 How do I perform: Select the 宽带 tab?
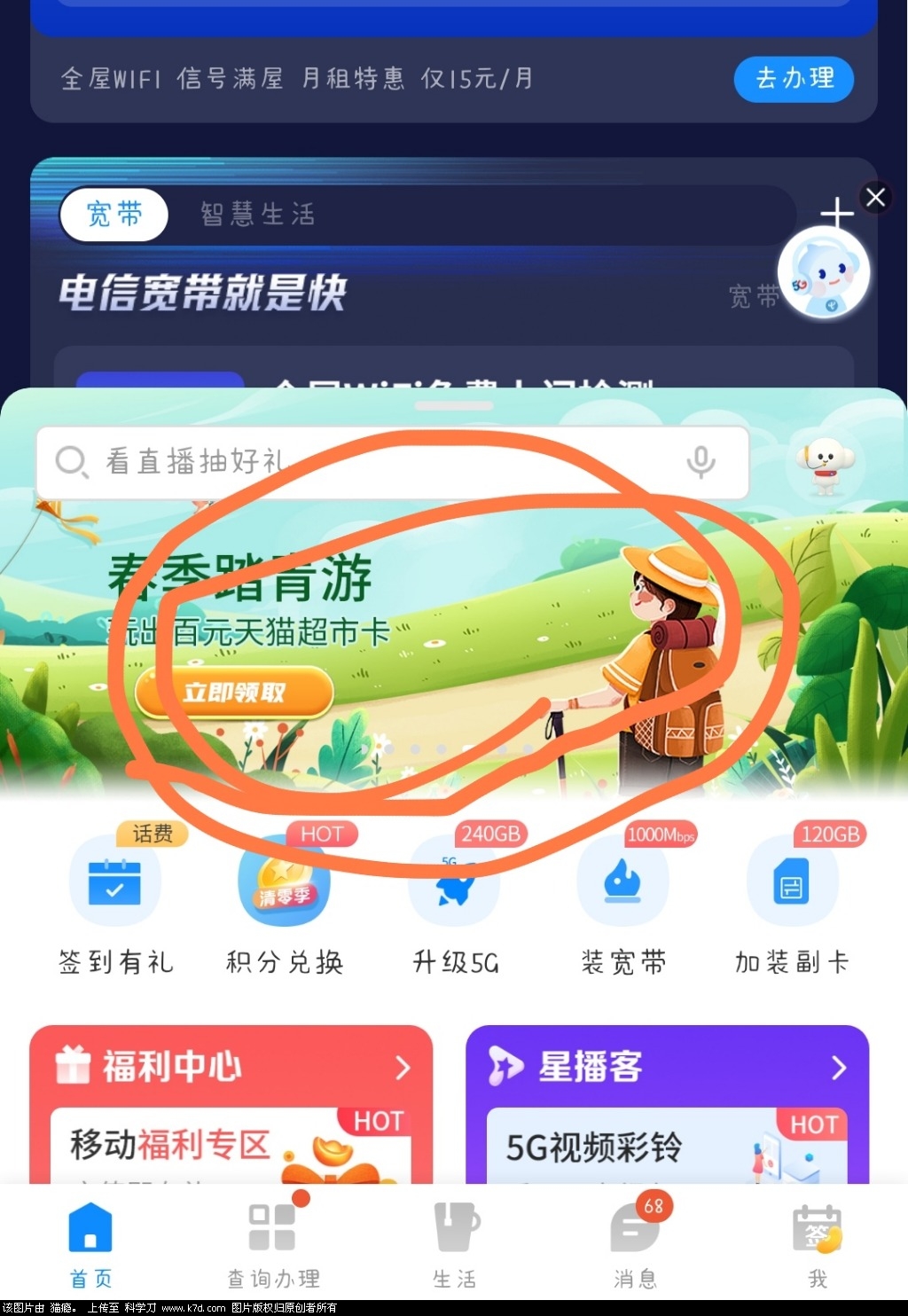click(114, 214)
